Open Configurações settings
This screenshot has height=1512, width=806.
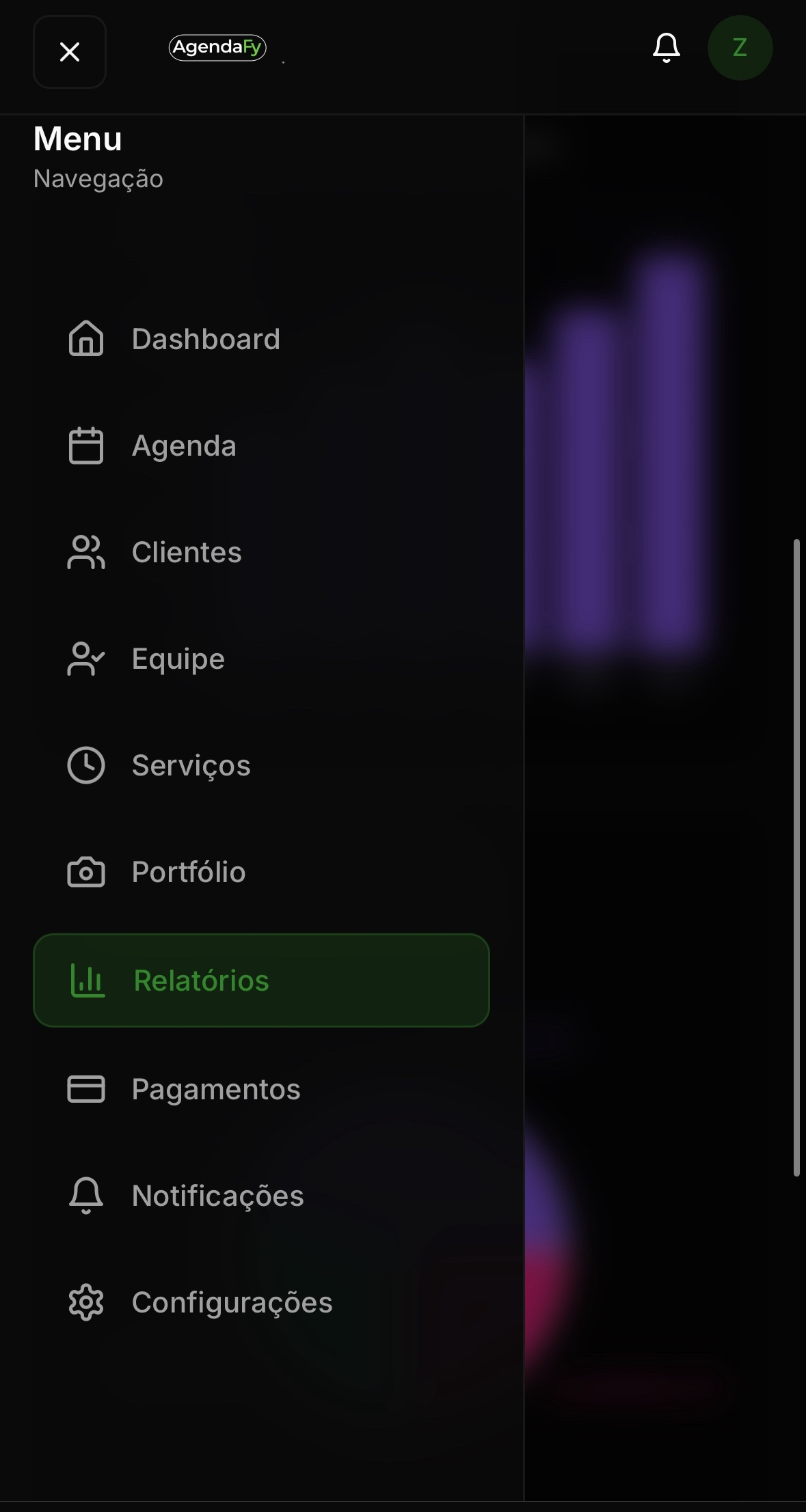(232, 1302)
